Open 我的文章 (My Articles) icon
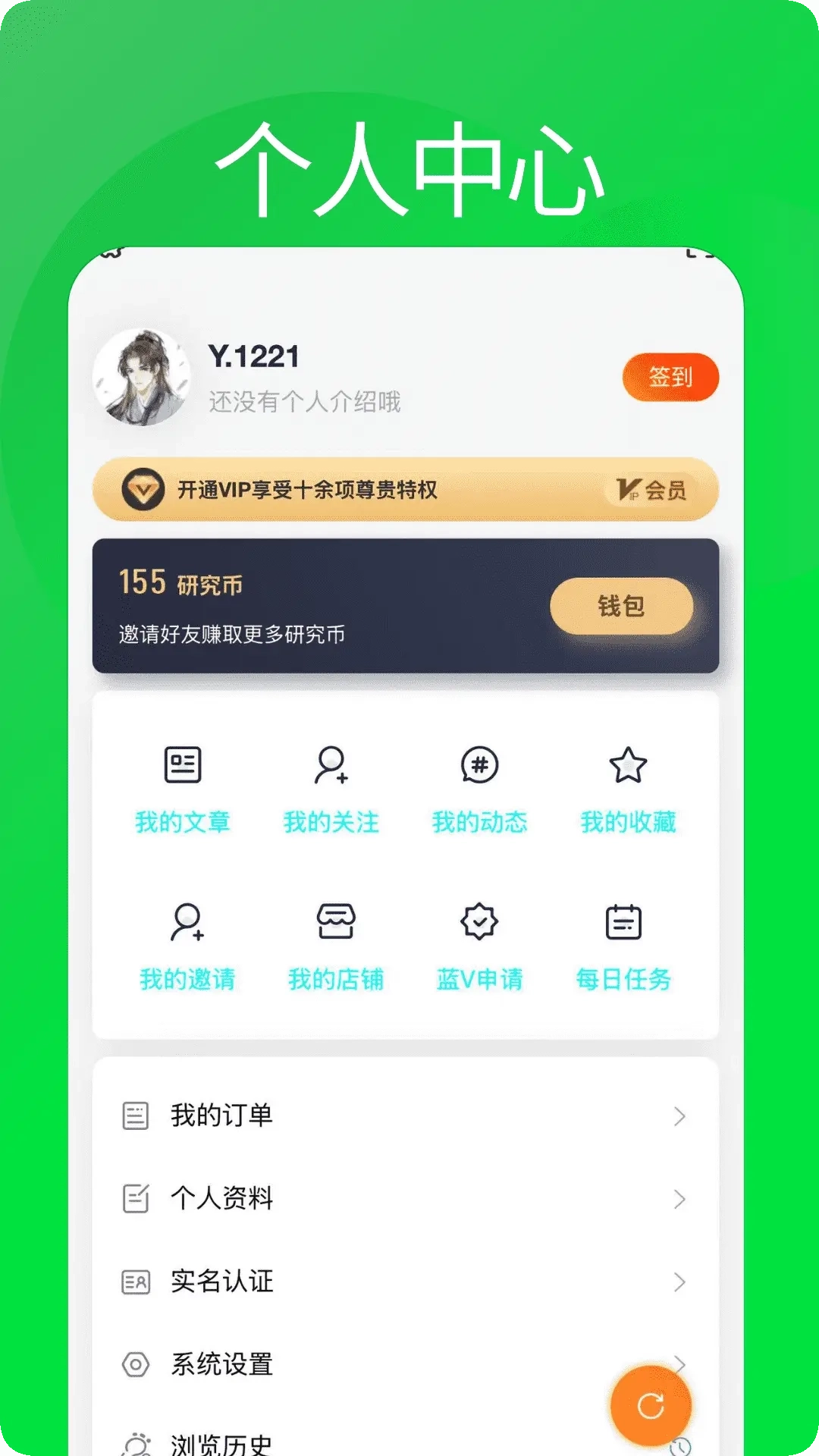 click(182, 767)
